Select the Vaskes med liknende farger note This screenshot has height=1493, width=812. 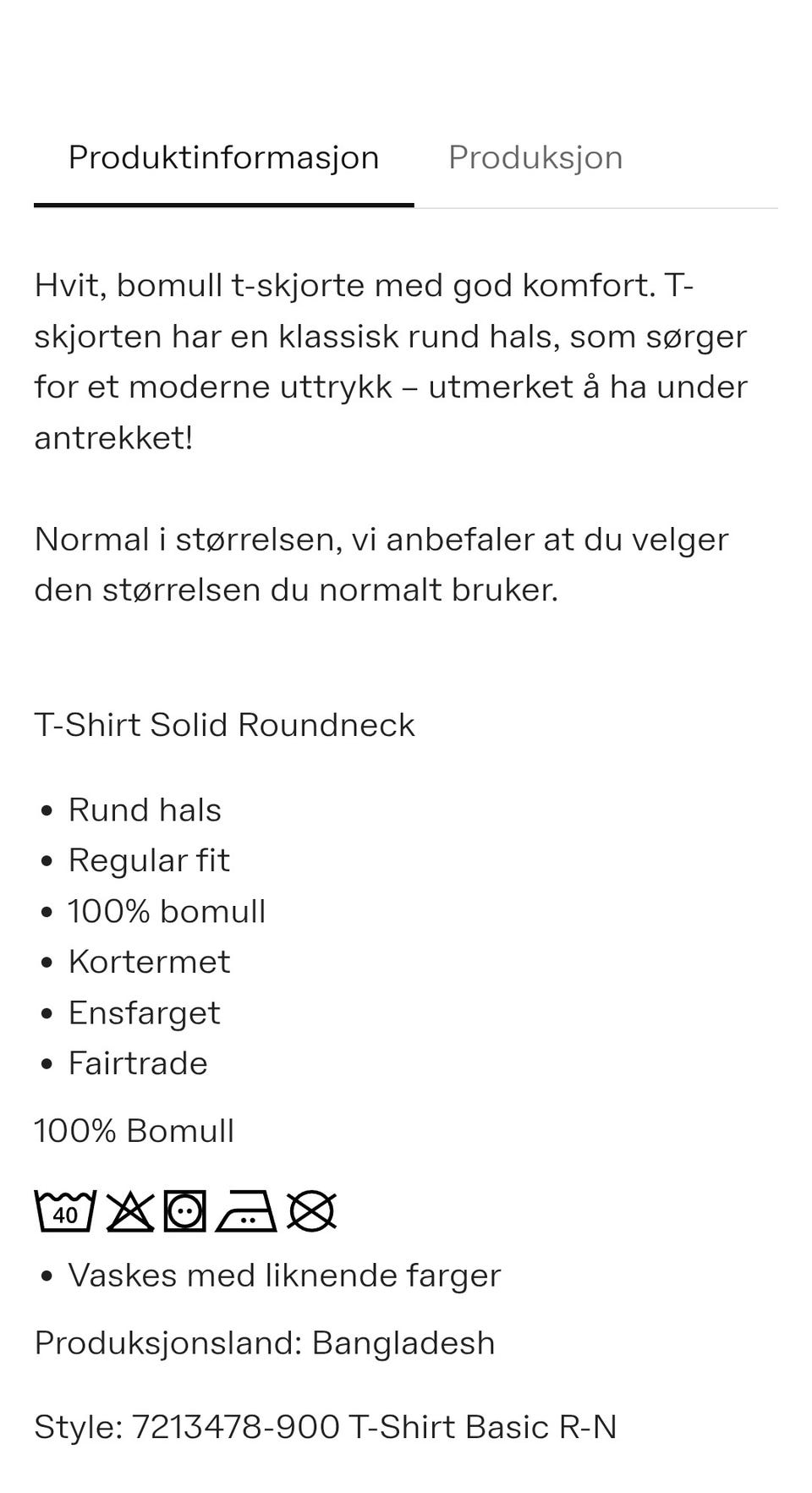click(285, 1275)
